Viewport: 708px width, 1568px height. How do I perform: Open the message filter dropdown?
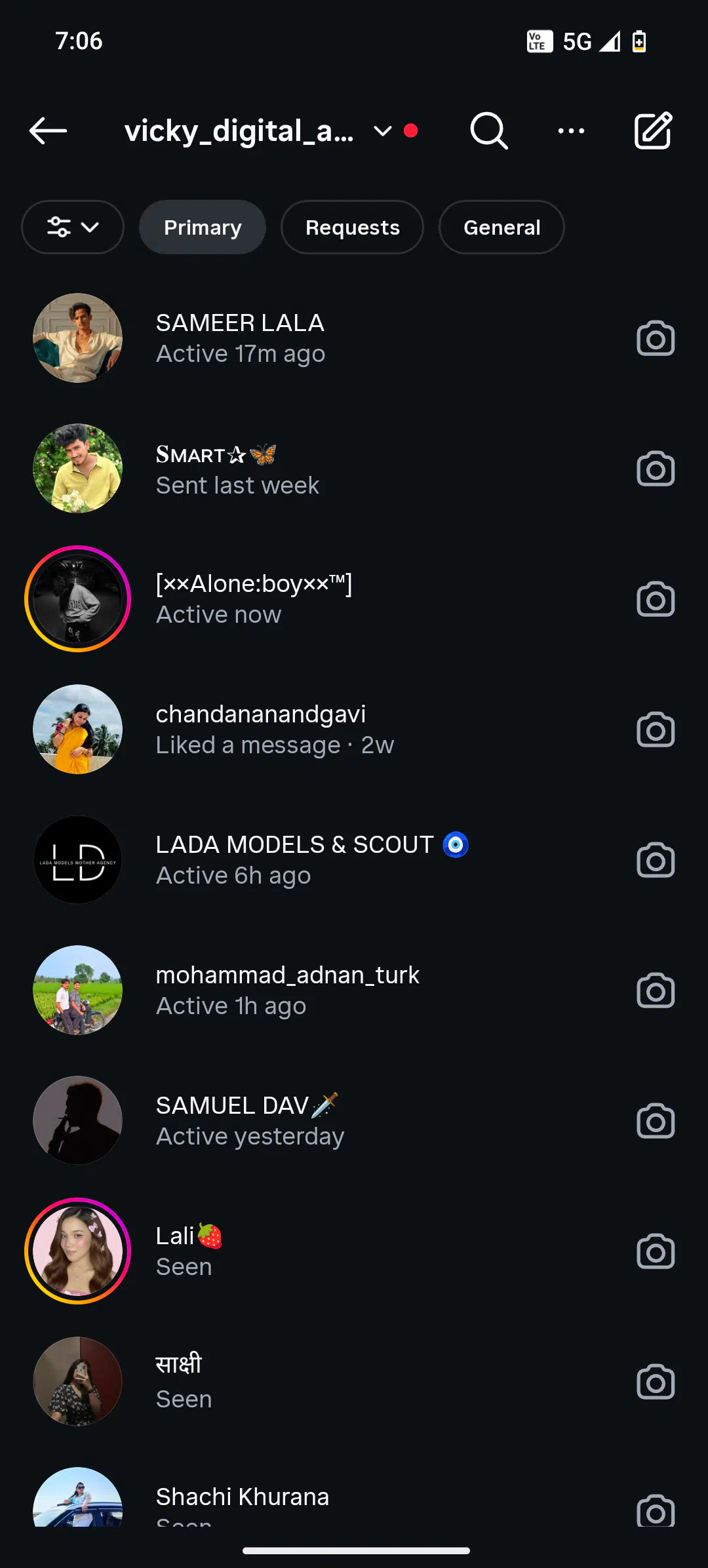coord(72,227)
